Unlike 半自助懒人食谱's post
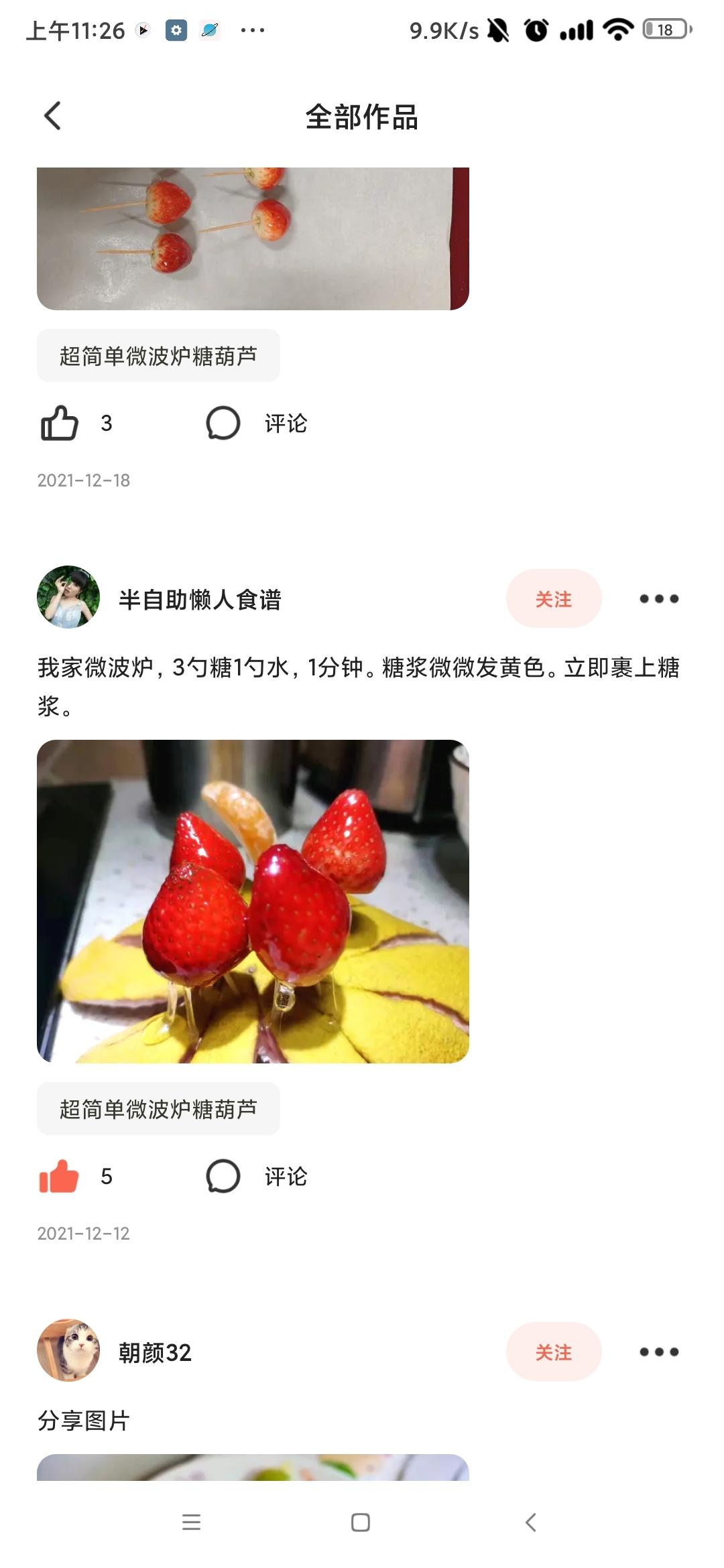 click(60, 1176)
